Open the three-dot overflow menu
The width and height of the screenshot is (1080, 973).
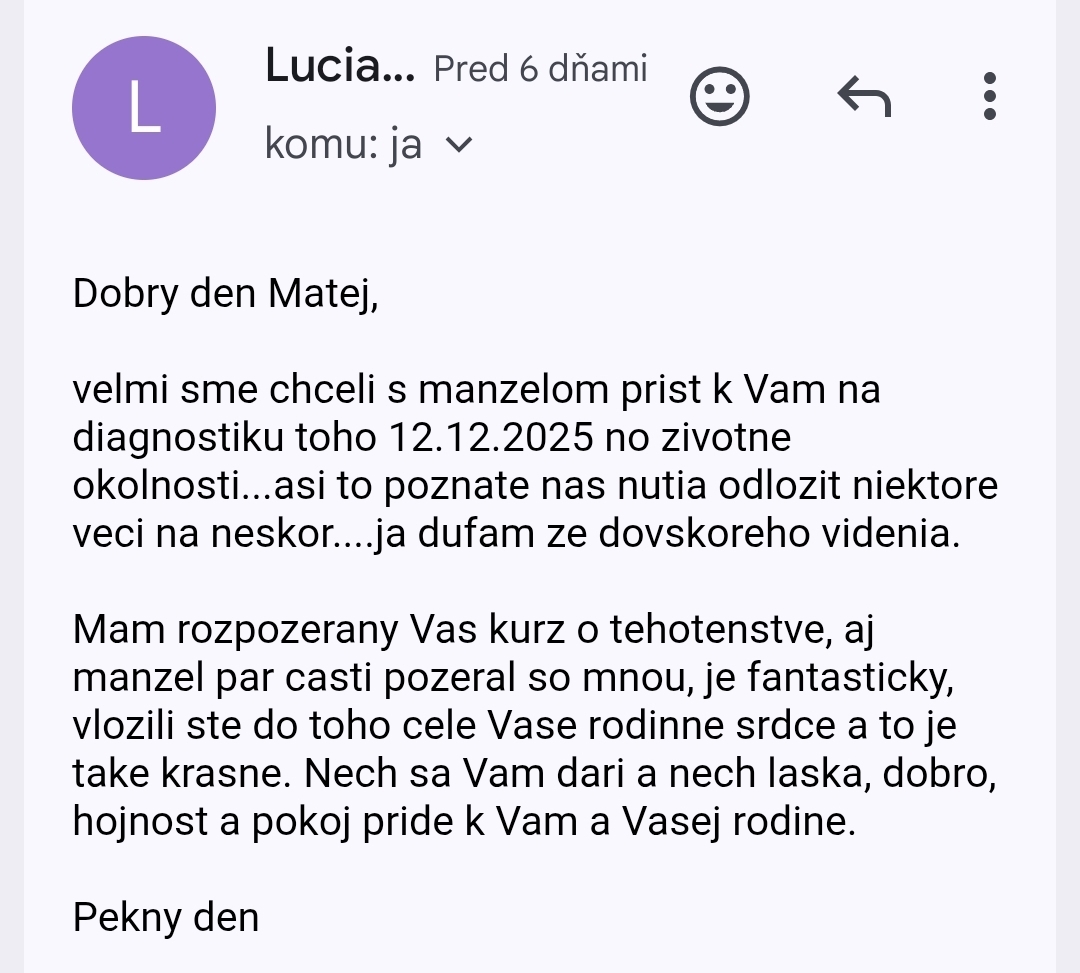(x=989, y=97)
